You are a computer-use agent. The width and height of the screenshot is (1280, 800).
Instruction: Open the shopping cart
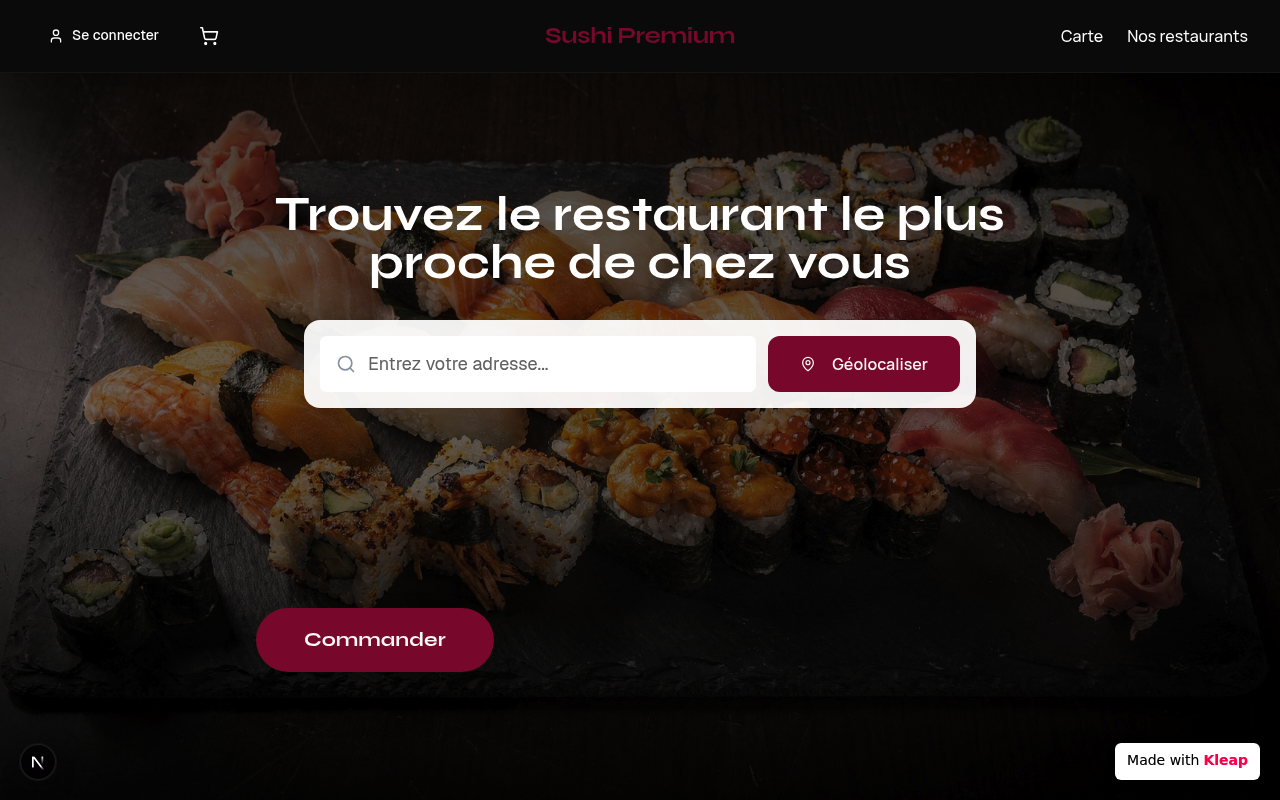pos(209,36)
